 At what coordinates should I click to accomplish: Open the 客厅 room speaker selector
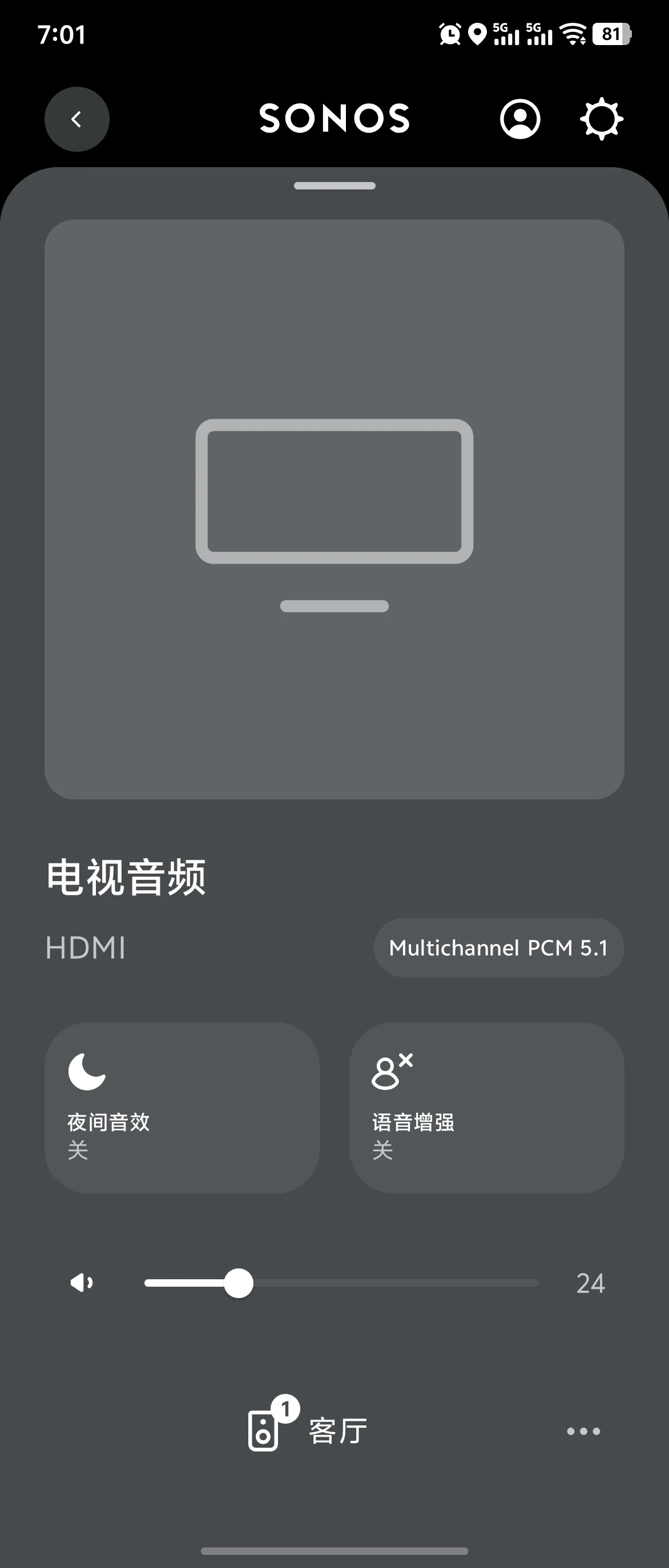pyautogui.click(x=308, y=1430)
